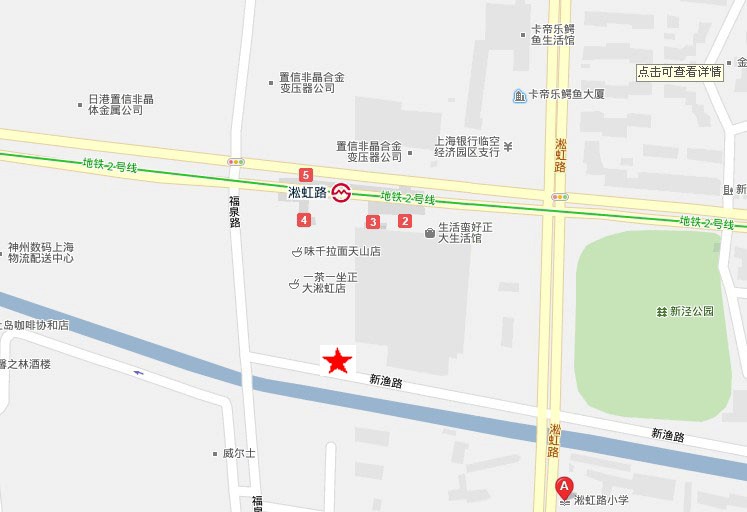Tap the red star marker on 新渔路
Screen dimensions: 747x512
[338, 359]
